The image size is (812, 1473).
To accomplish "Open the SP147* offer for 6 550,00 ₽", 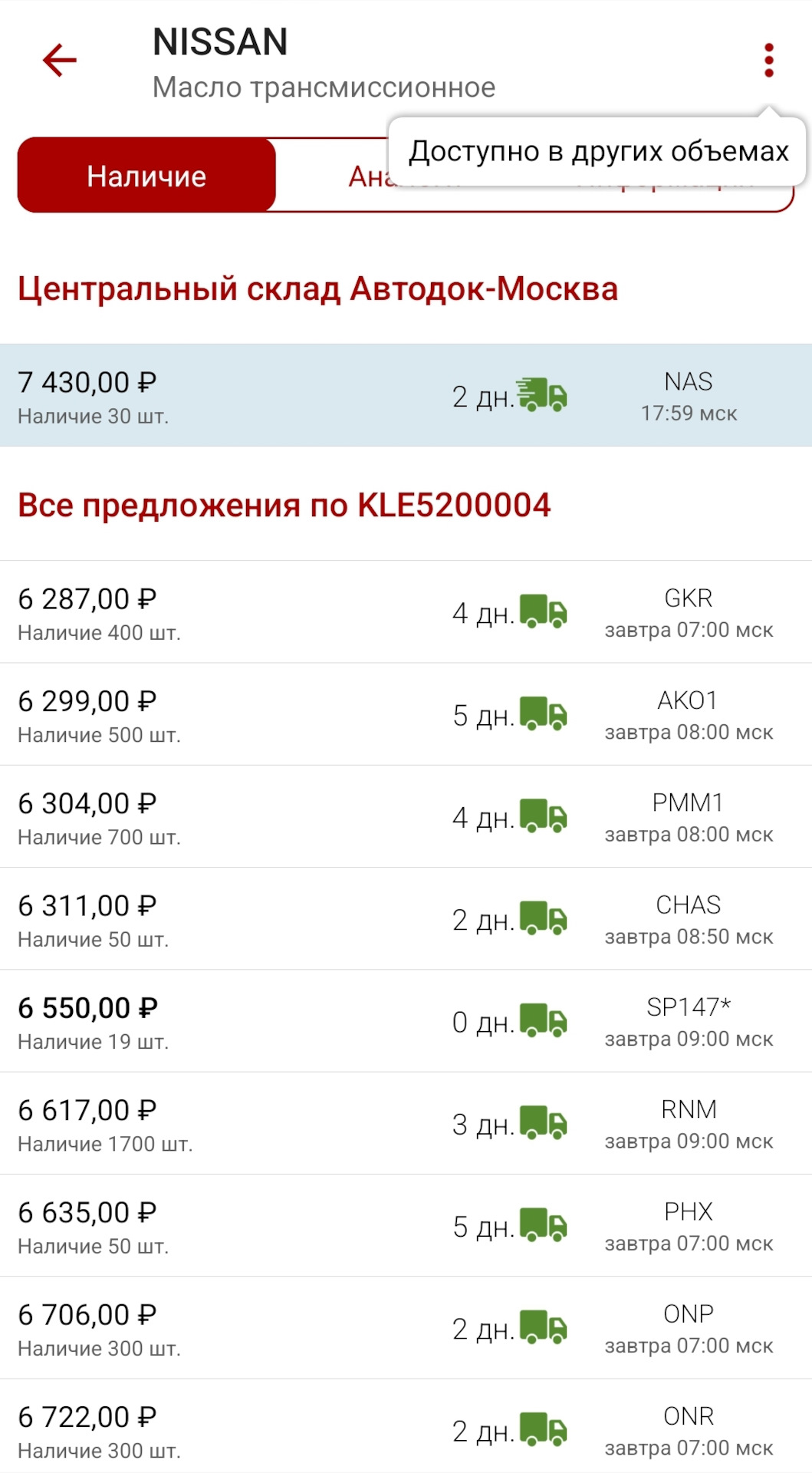I will click(406, 1021).
